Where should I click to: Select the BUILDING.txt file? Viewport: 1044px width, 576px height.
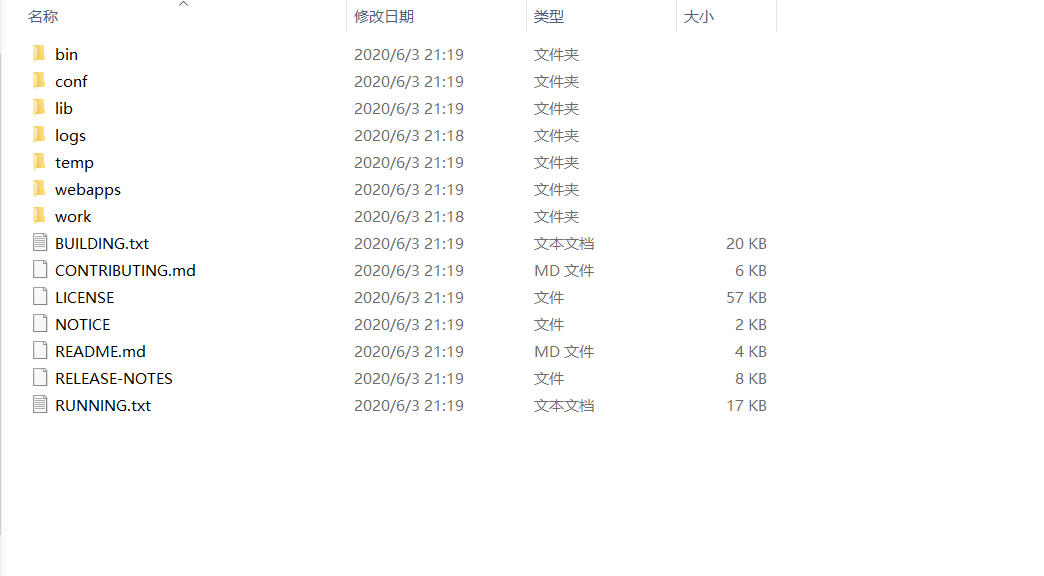(x=101, y=243)
